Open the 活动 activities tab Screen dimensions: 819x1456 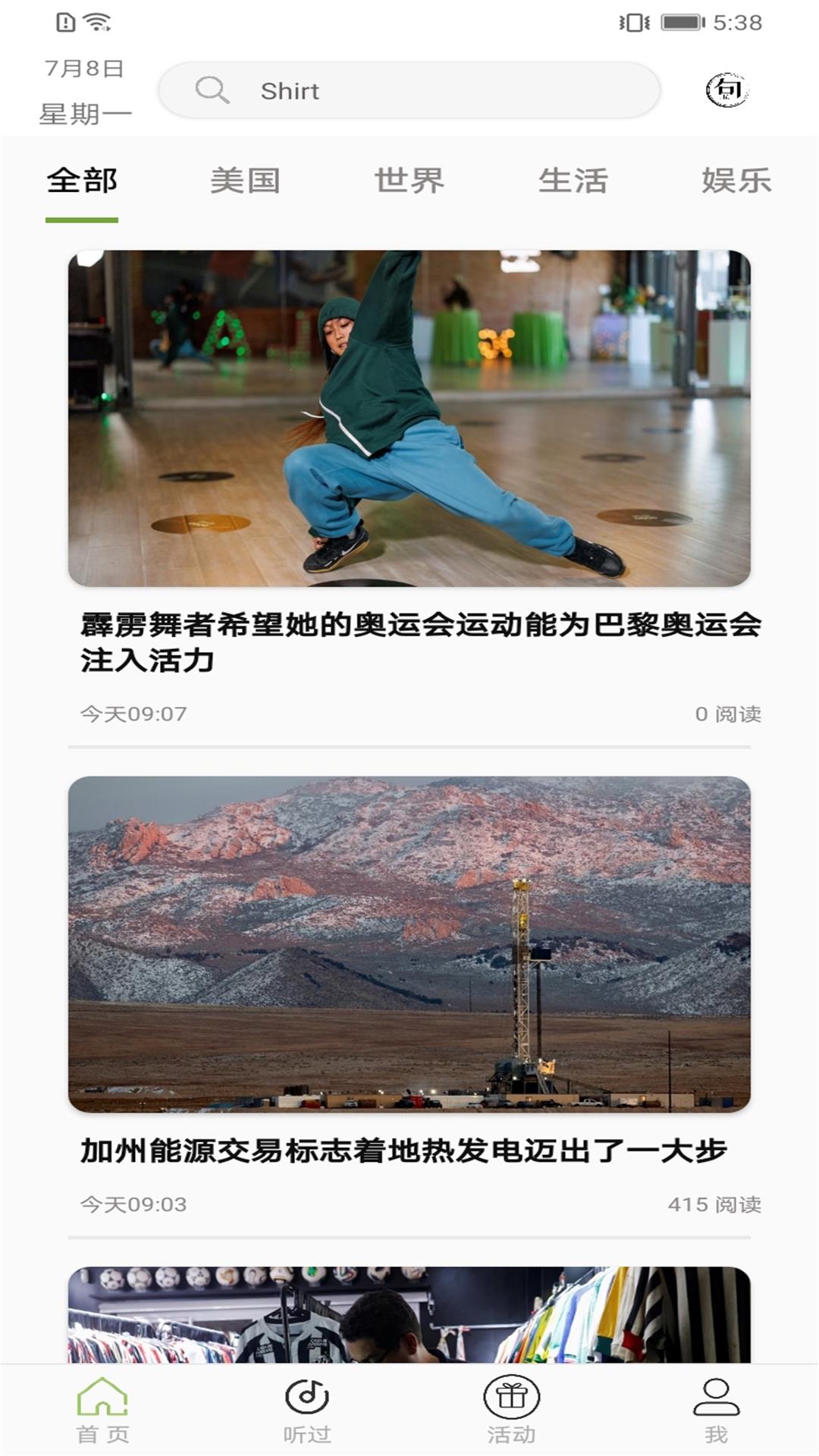512,1410
